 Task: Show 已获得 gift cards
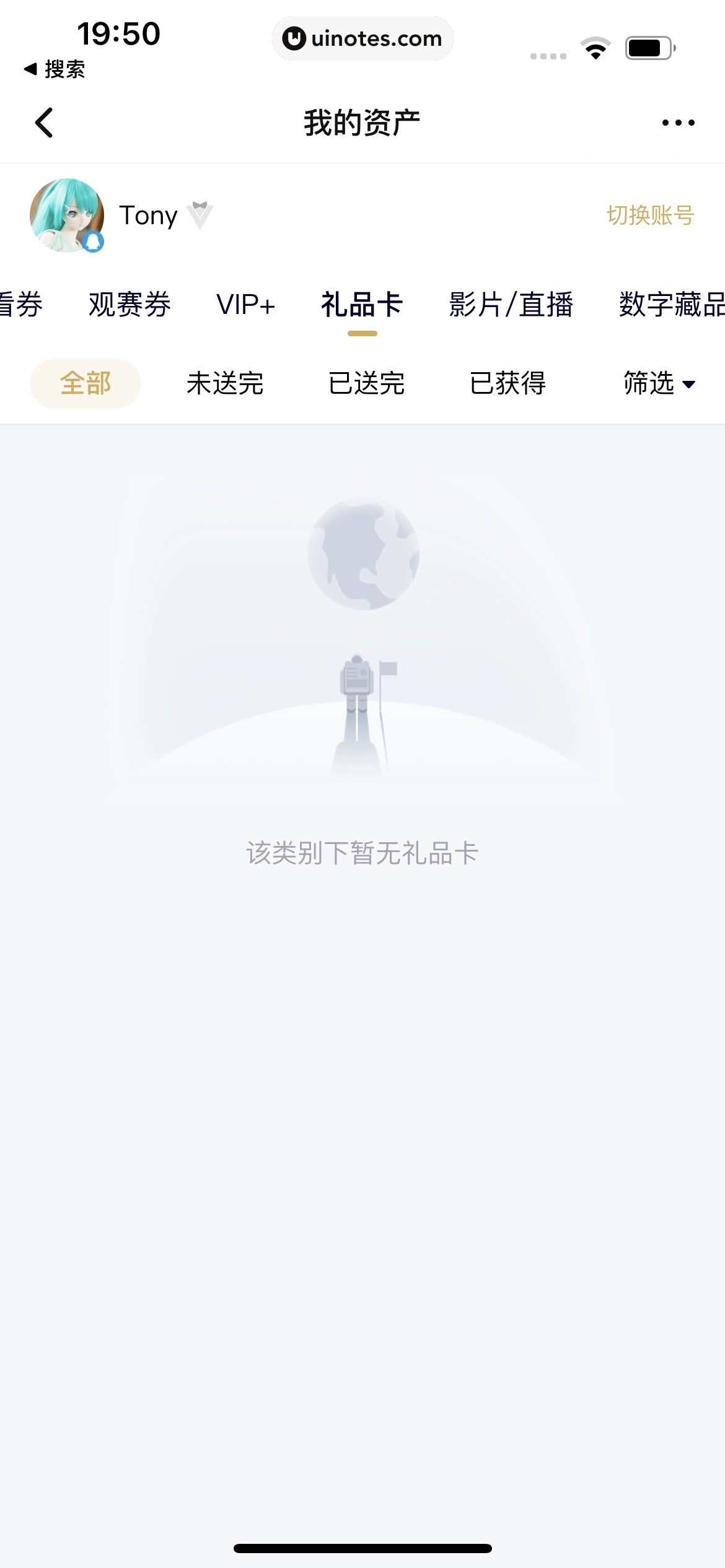507,383
